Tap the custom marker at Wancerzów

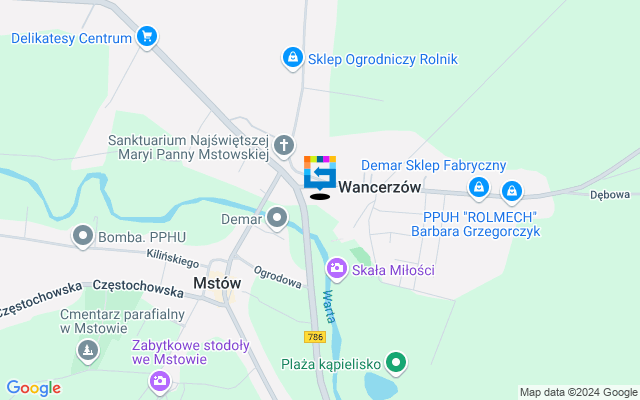pyautogui.click(x=320, y=174)
